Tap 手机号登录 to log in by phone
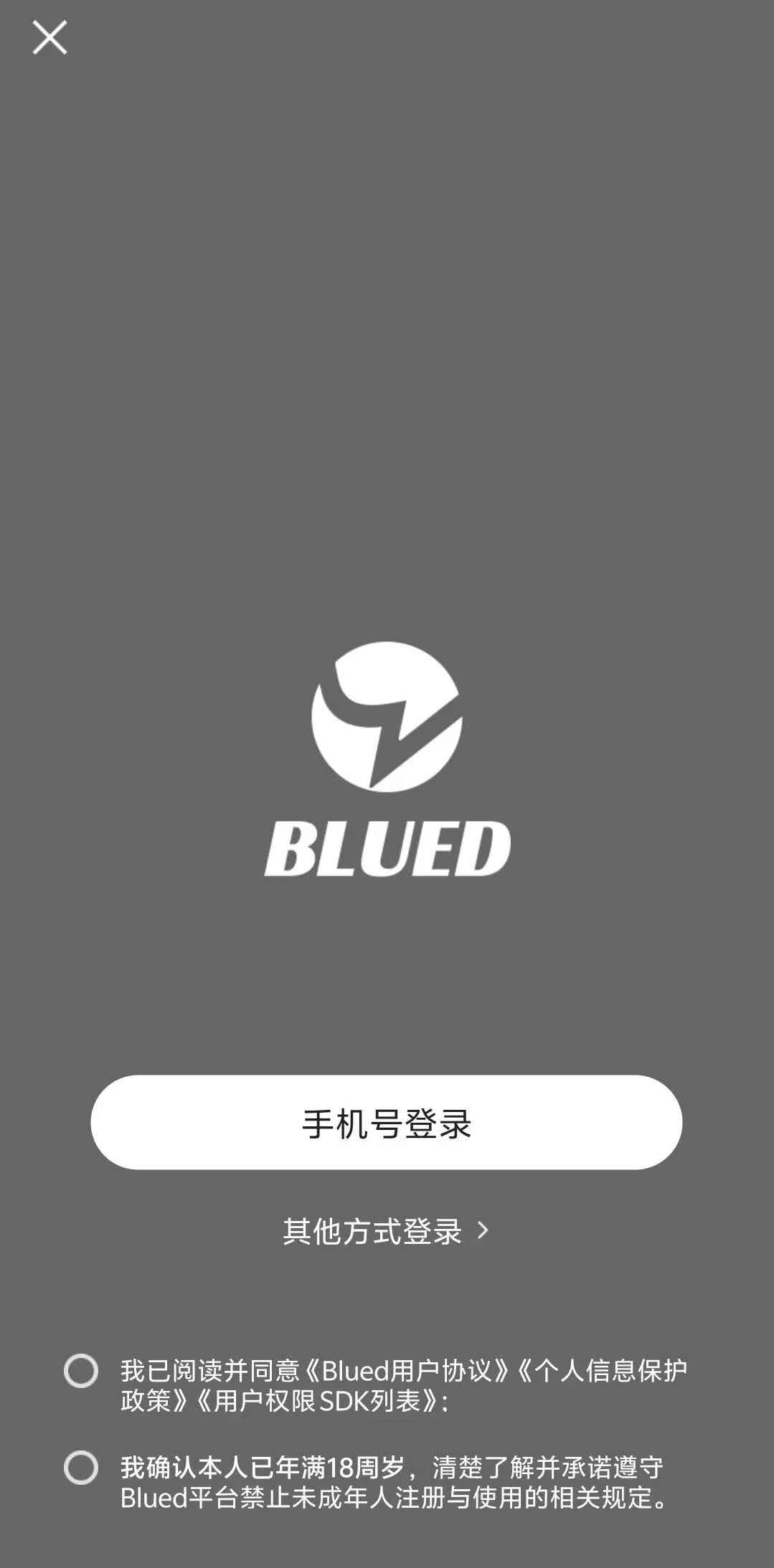The width and height of the screenshot is (774, 1568). click(x=386, y=1123)
